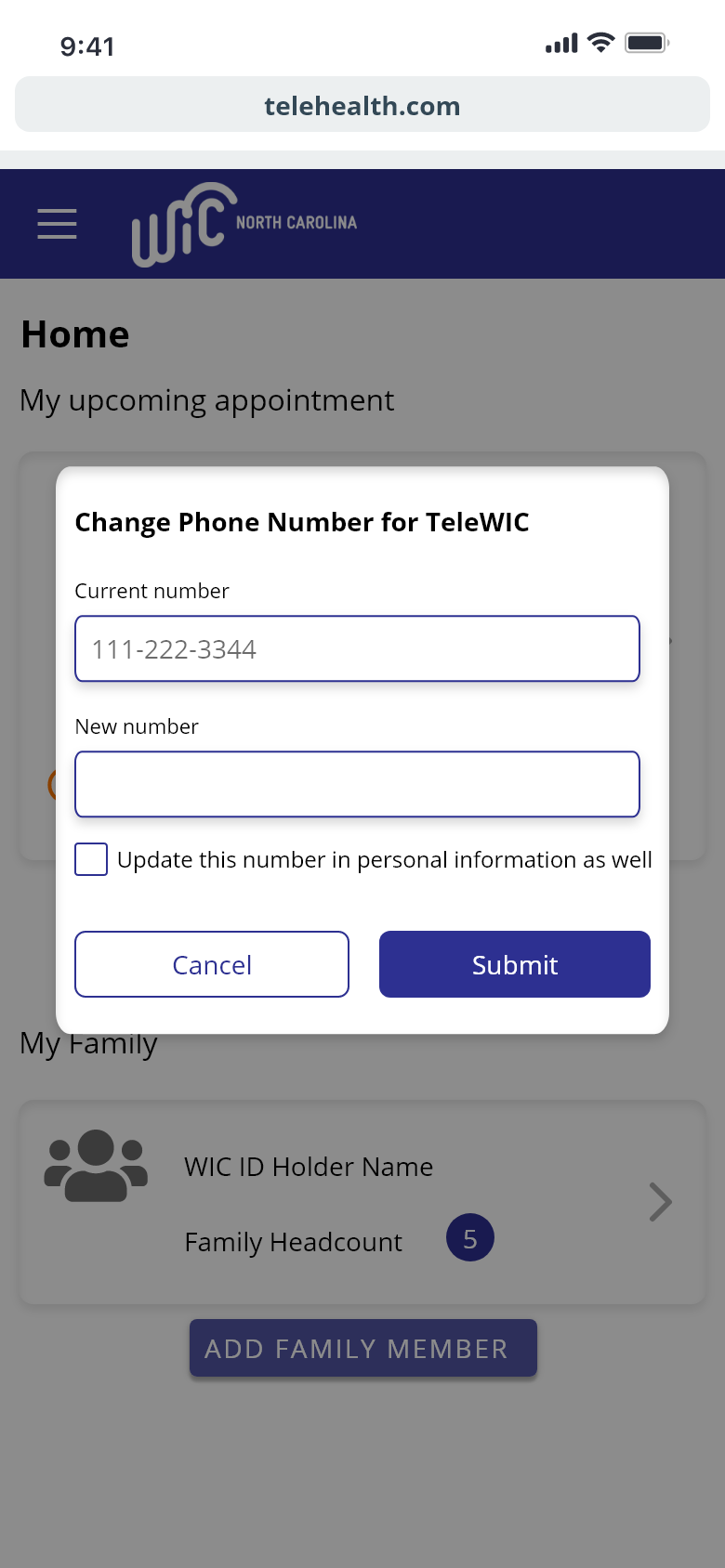Open the WIC ID Holder family card
The height and width of the screenshot is (1568, 725).
pyautogui.click(x=362, y=1202)
